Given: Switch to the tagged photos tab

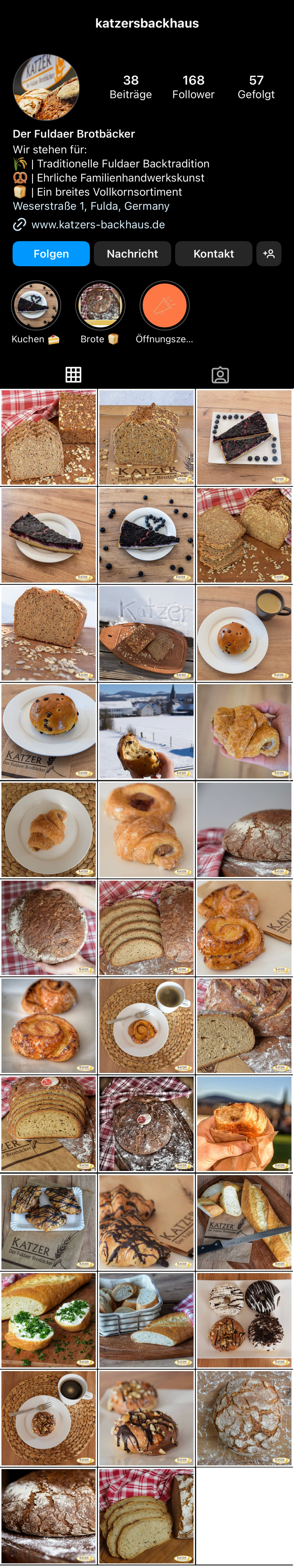Looking at the screenshot, I should click(x=220, y=374).
